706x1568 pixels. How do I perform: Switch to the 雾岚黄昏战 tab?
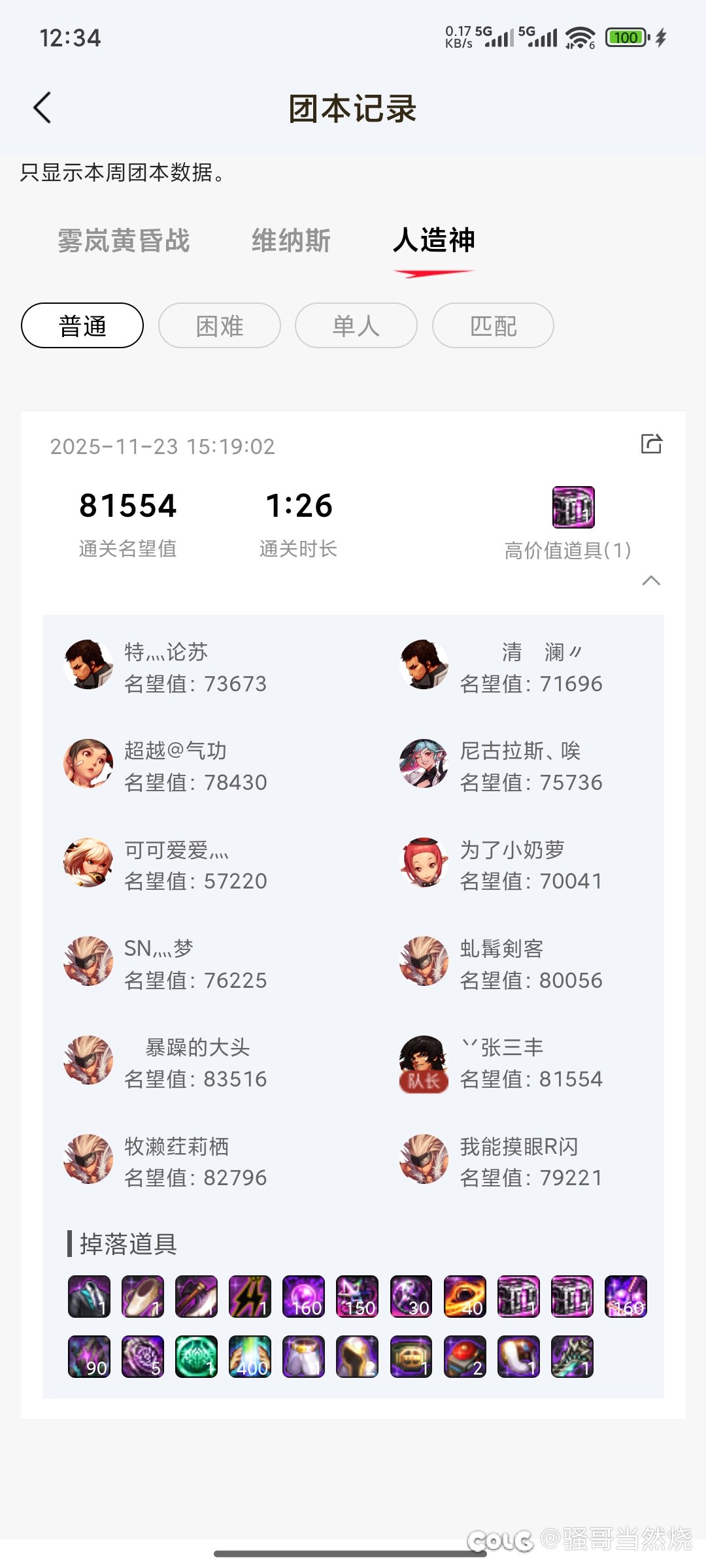(124, 240)
